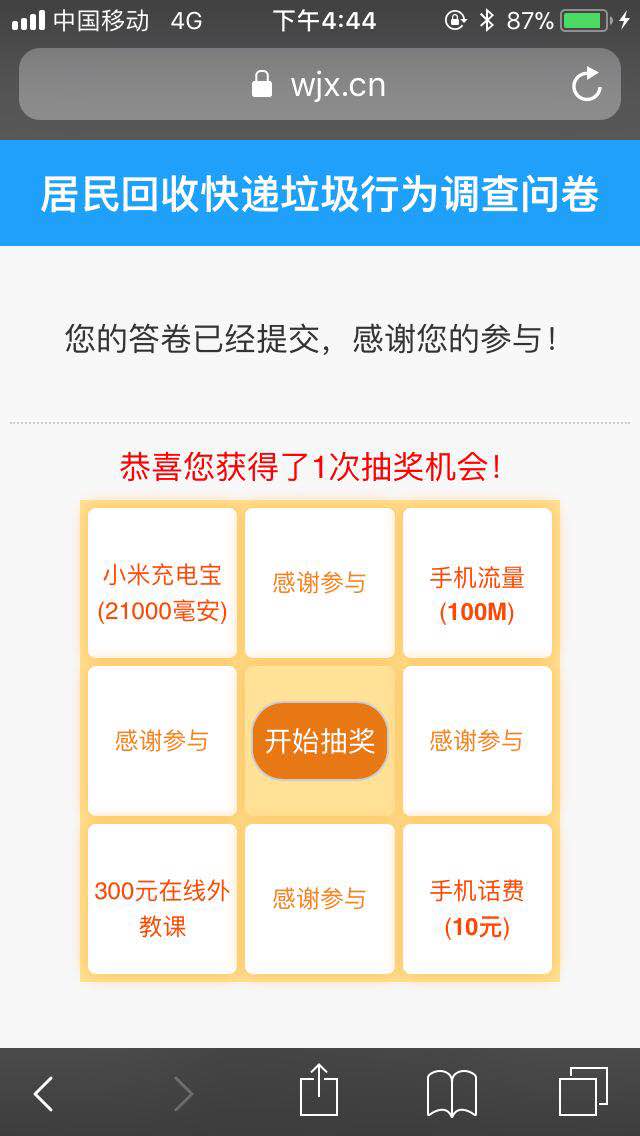Reload the page with the refresh icon

[587, 85]
